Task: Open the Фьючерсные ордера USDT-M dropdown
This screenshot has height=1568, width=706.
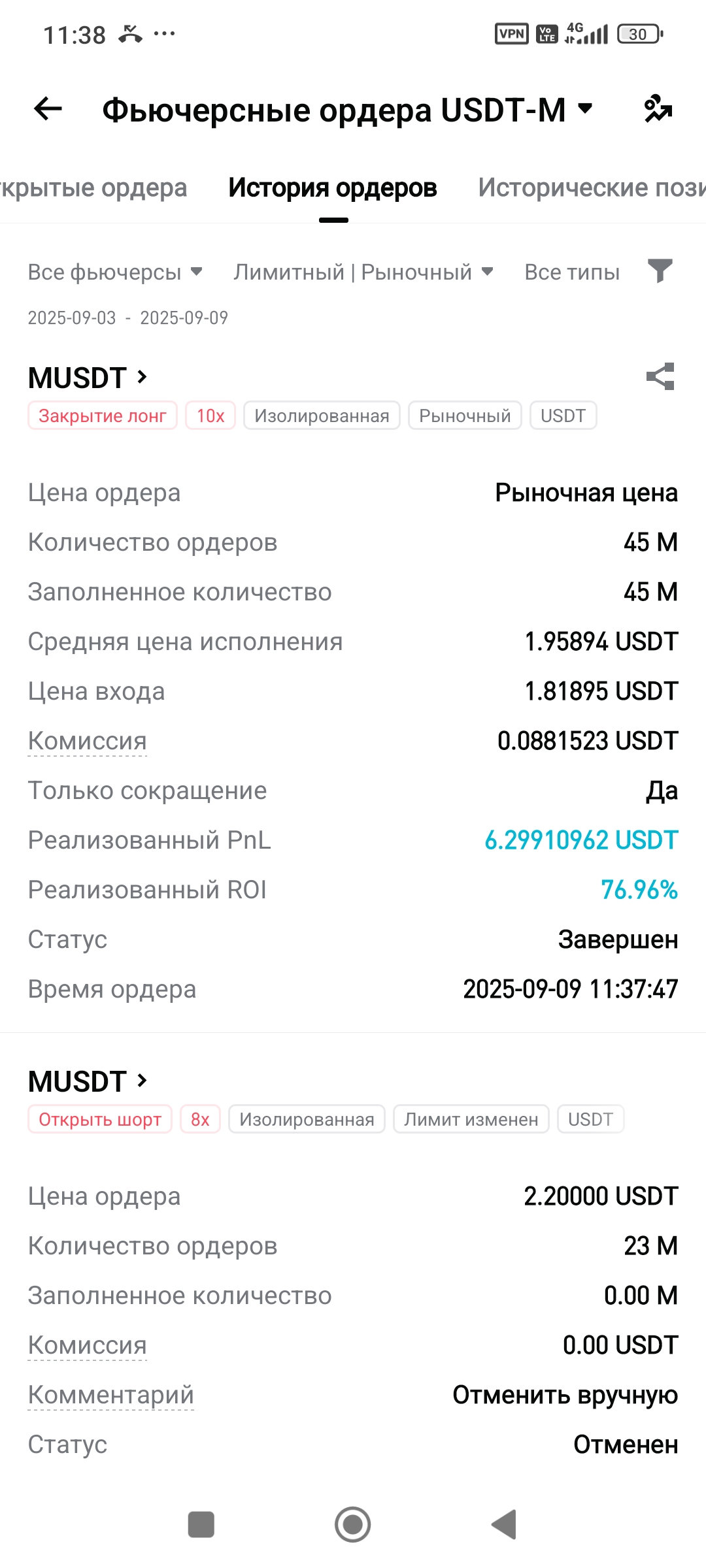Action: [347, 109]
